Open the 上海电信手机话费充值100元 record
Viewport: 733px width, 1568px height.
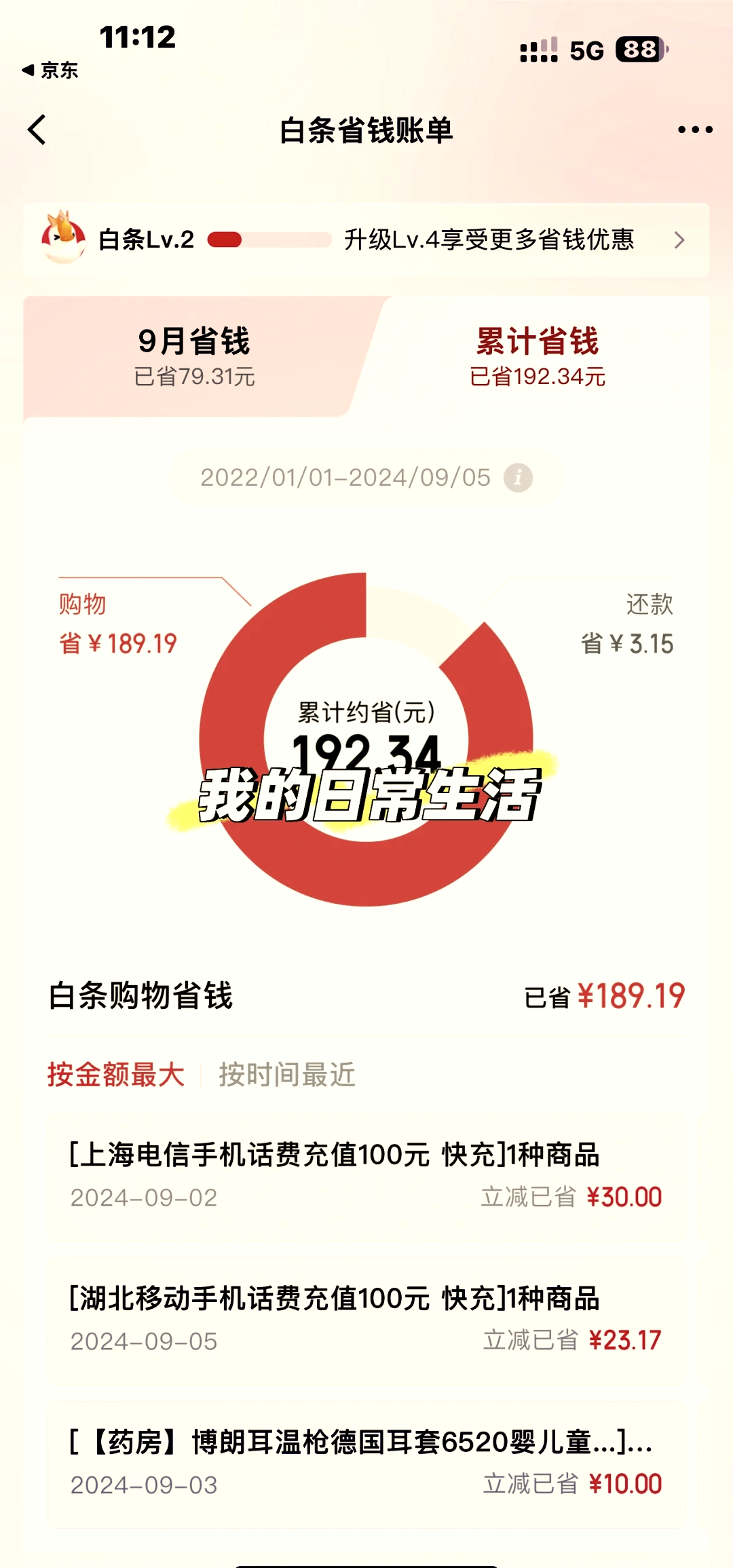366,1176
